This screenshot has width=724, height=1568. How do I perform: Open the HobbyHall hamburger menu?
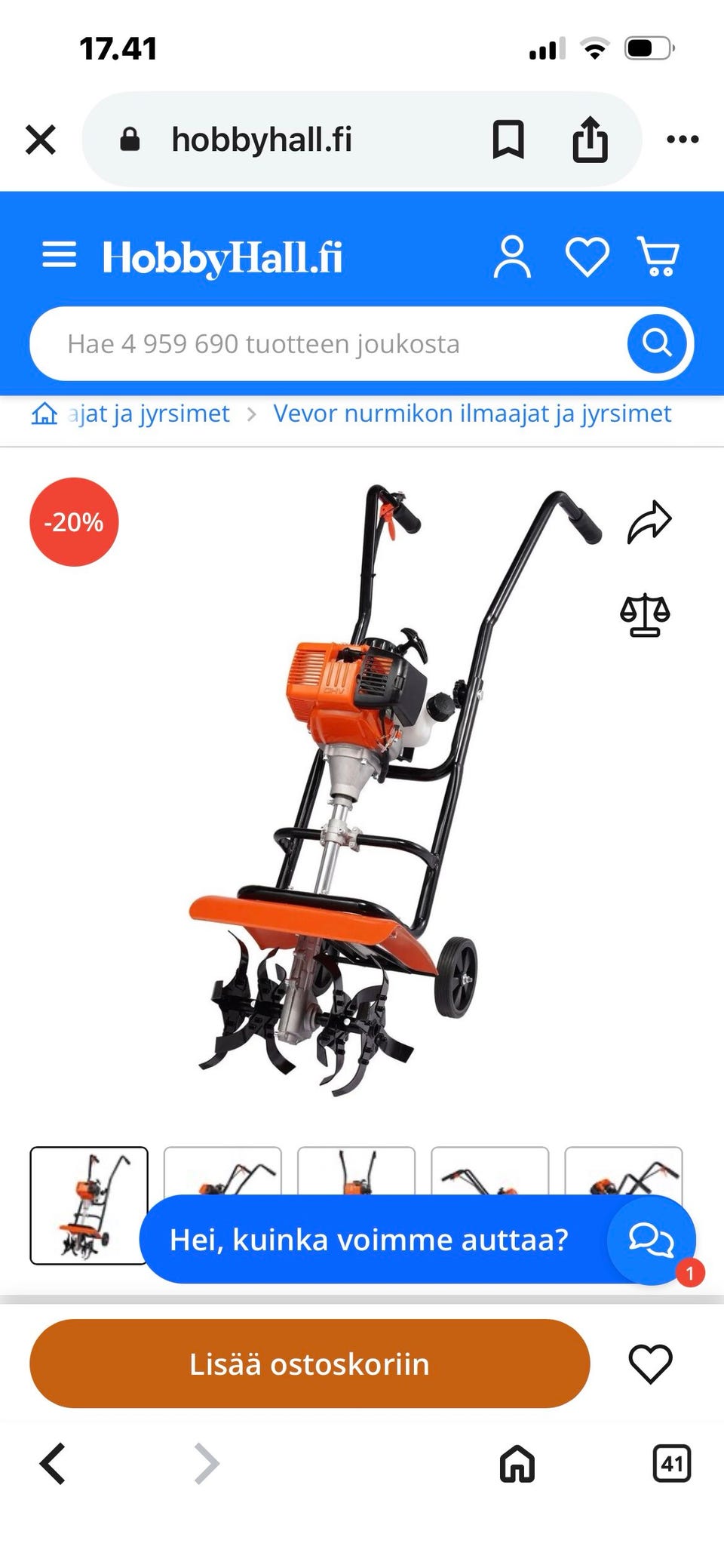tap(59, 256)
